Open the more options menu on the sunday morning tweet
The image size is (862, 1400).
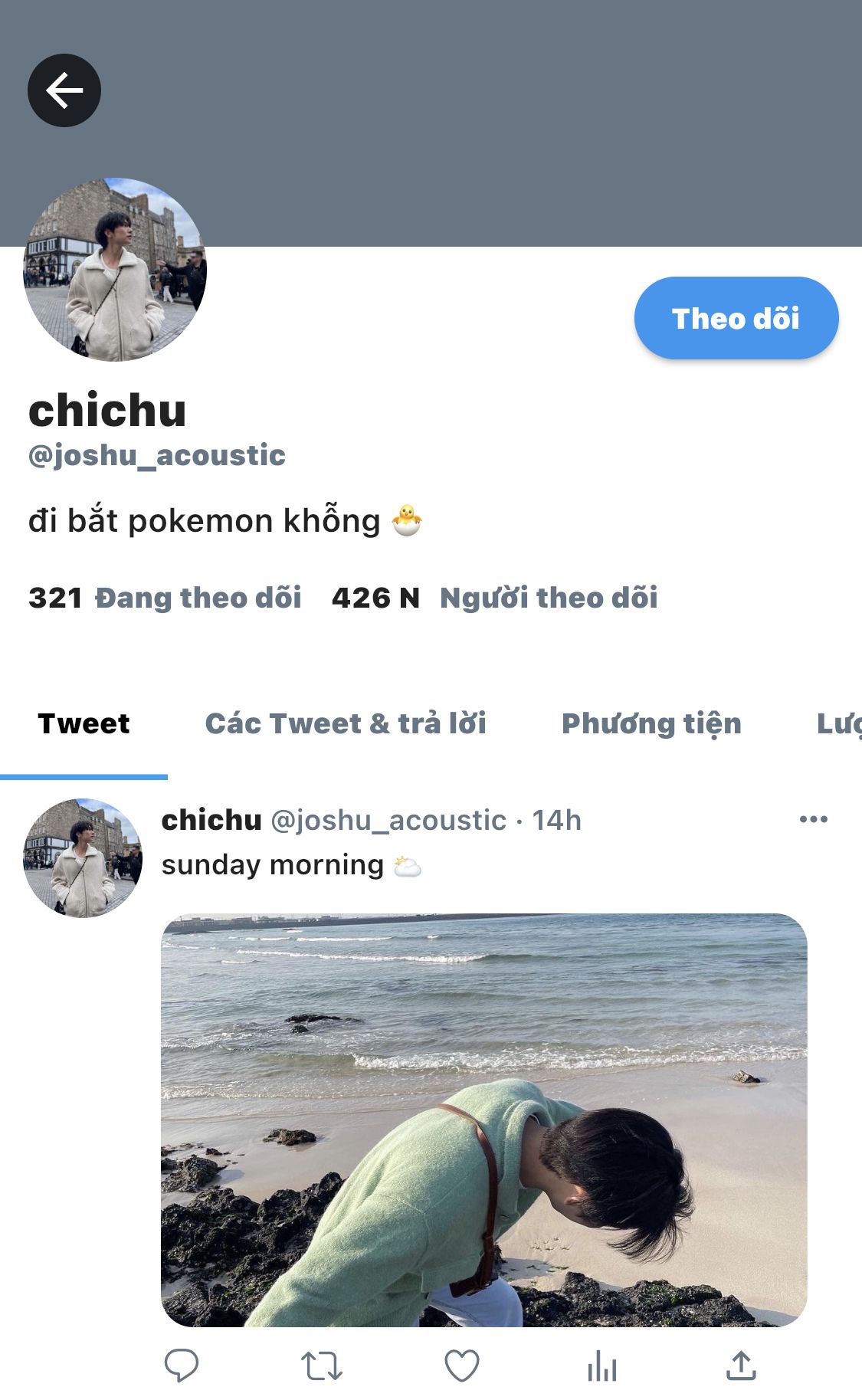coord(813,819)
